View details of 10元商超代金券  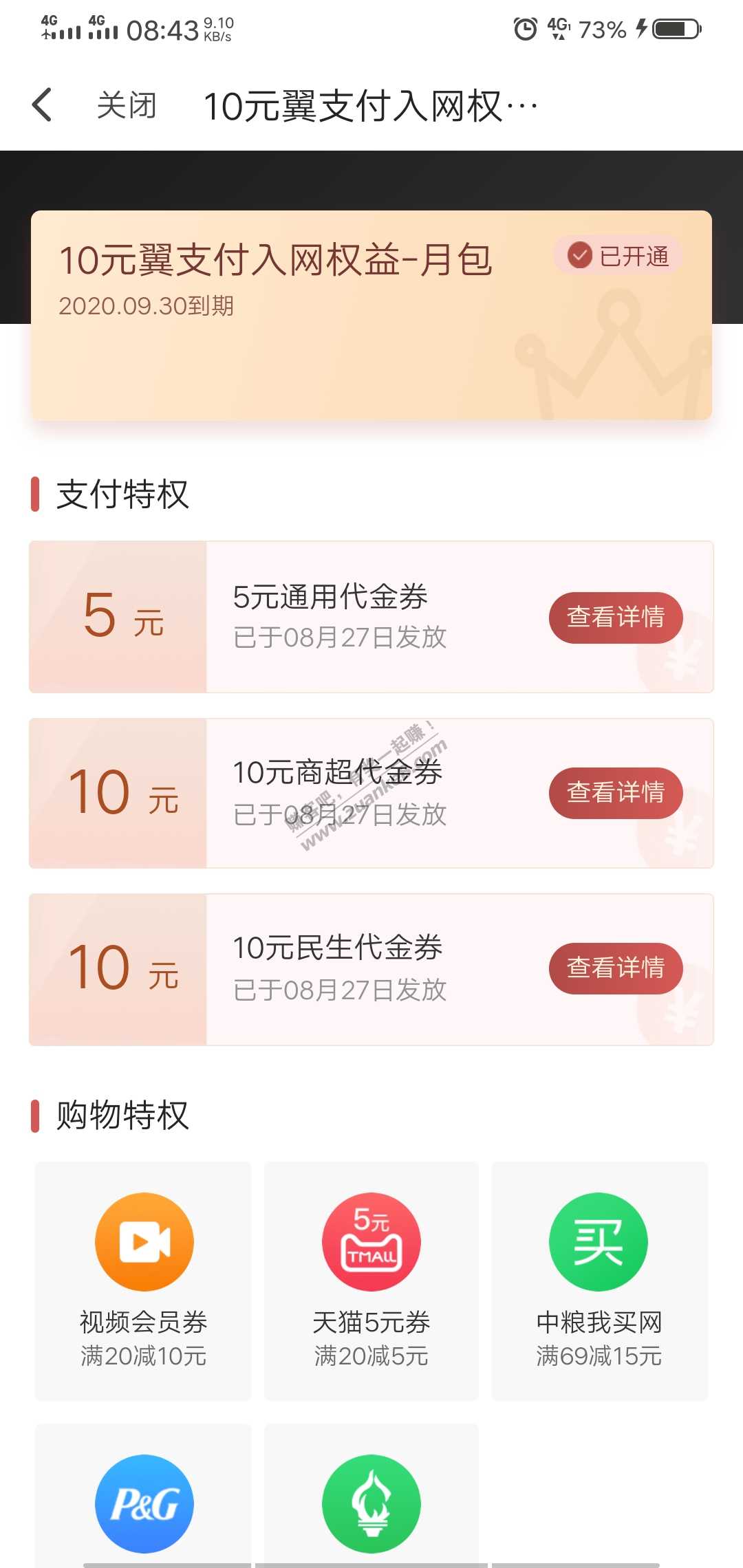point(615,793)
